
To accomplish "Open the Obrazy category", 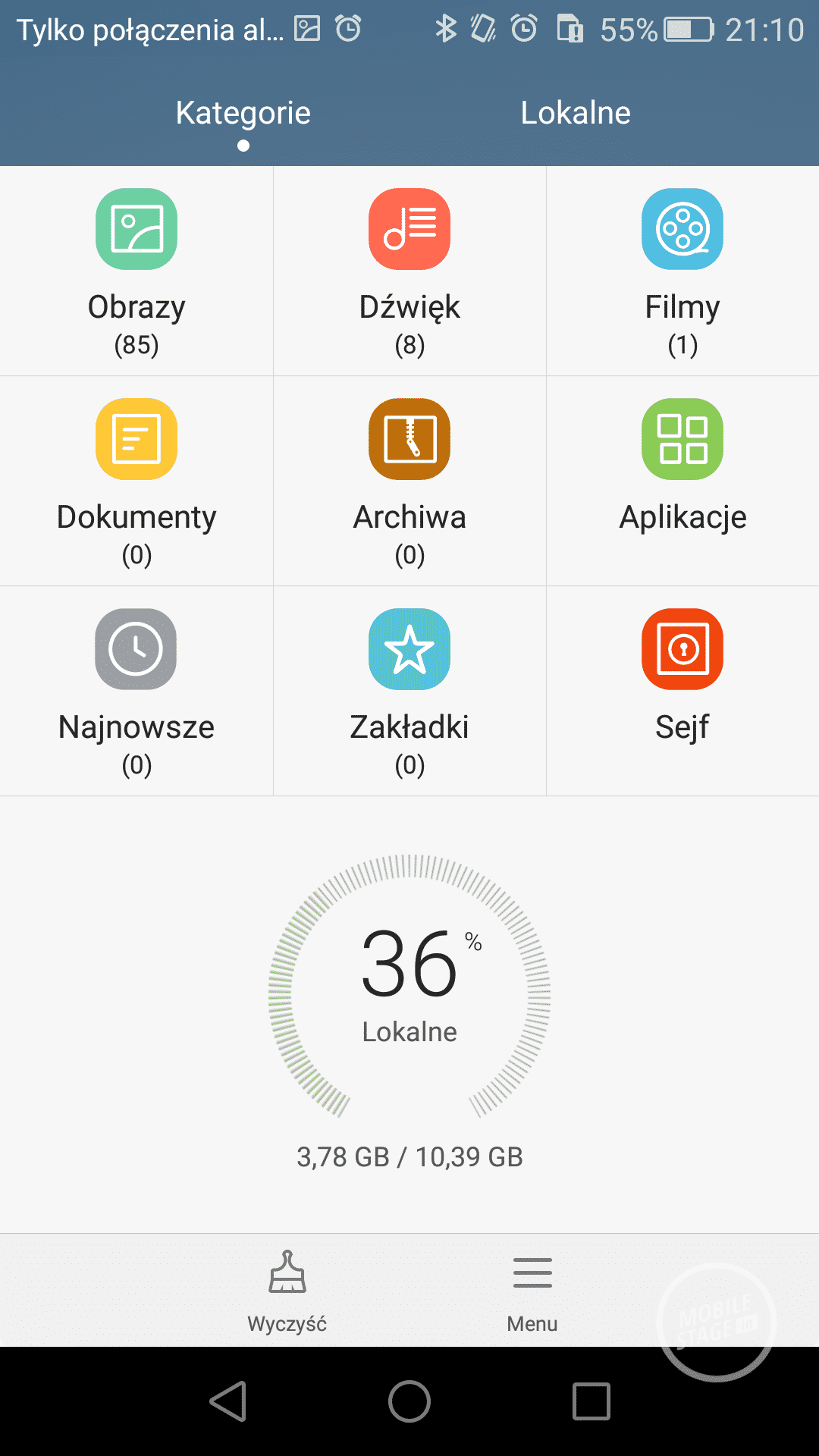I will click(136, 271).
